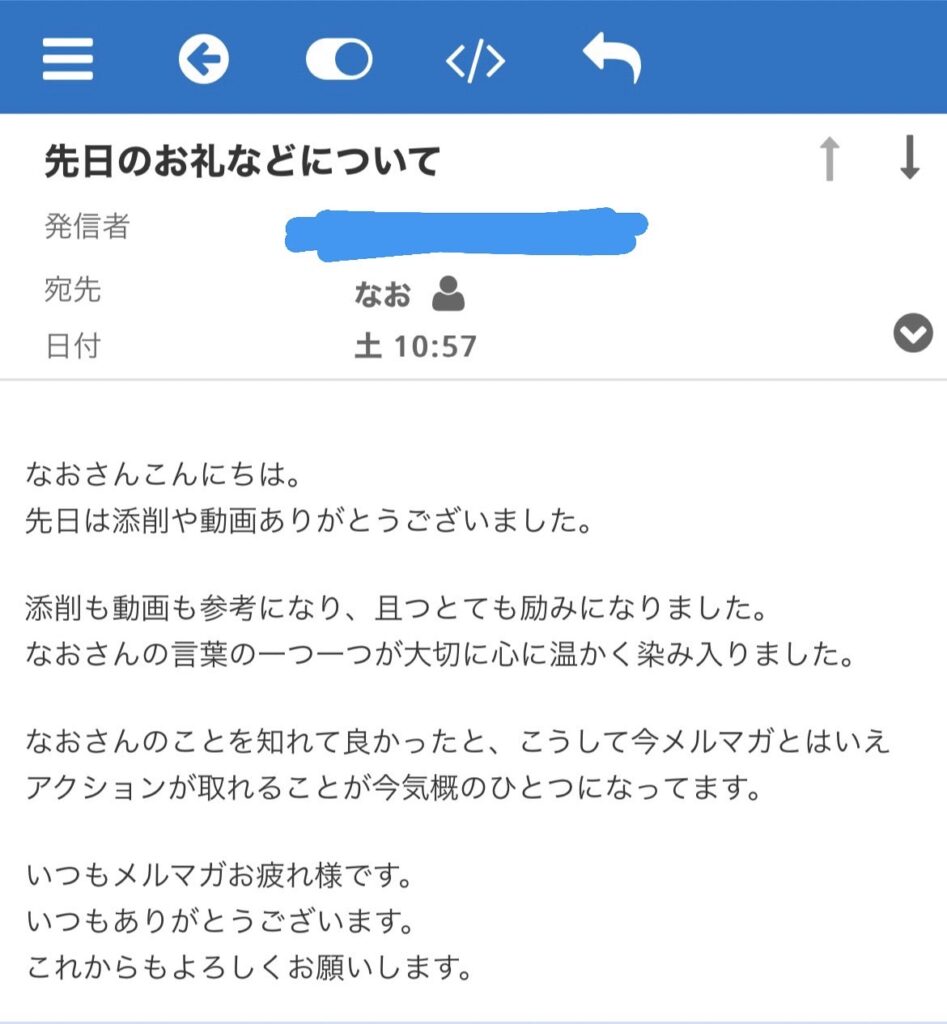Image resolution: width=947 pixels, height=1024 pixels.
Task: Jump to the next message
Action: point(909,160)
